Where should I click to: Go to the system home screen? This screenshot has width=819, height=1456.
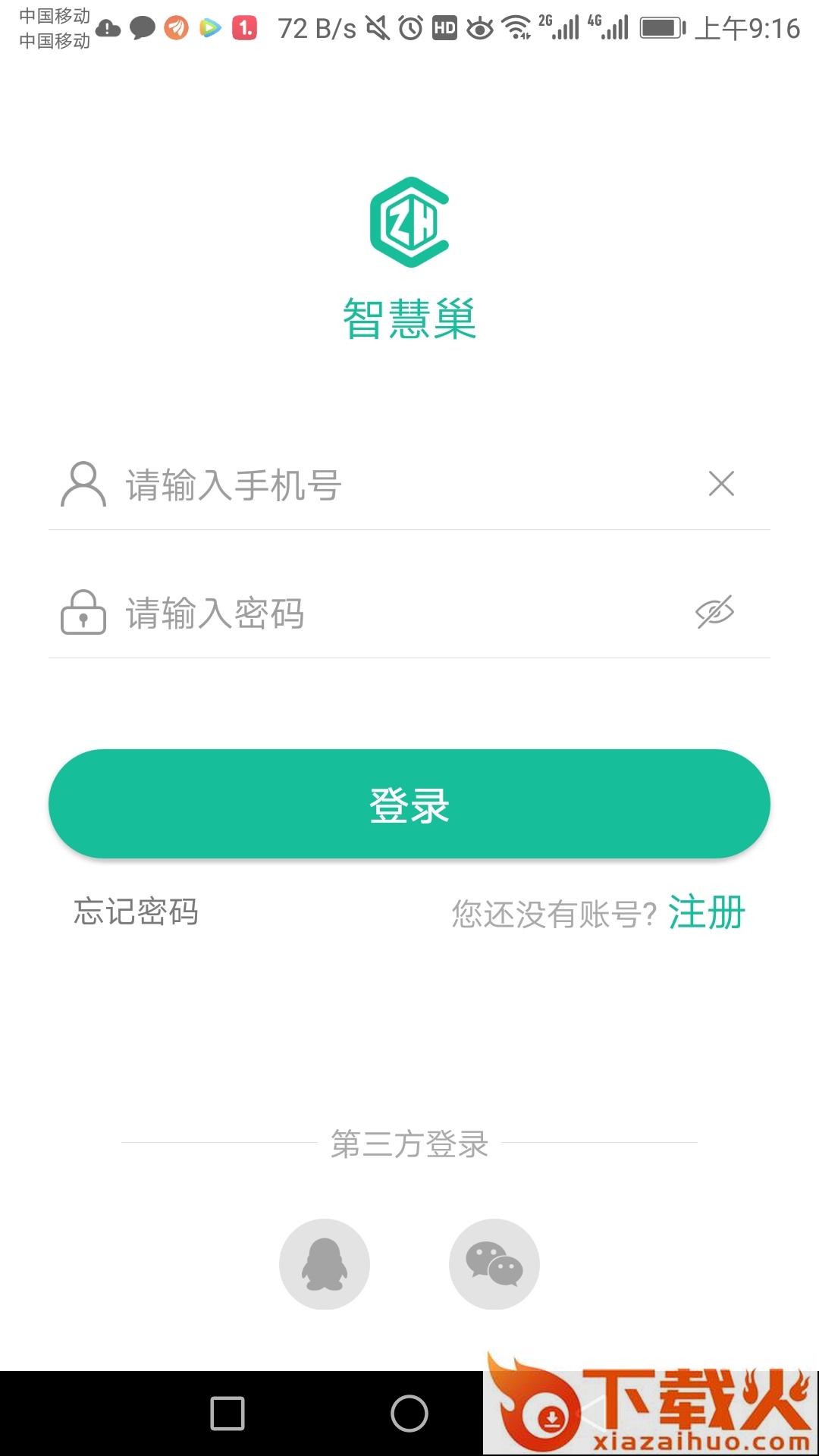[409, 1414]
